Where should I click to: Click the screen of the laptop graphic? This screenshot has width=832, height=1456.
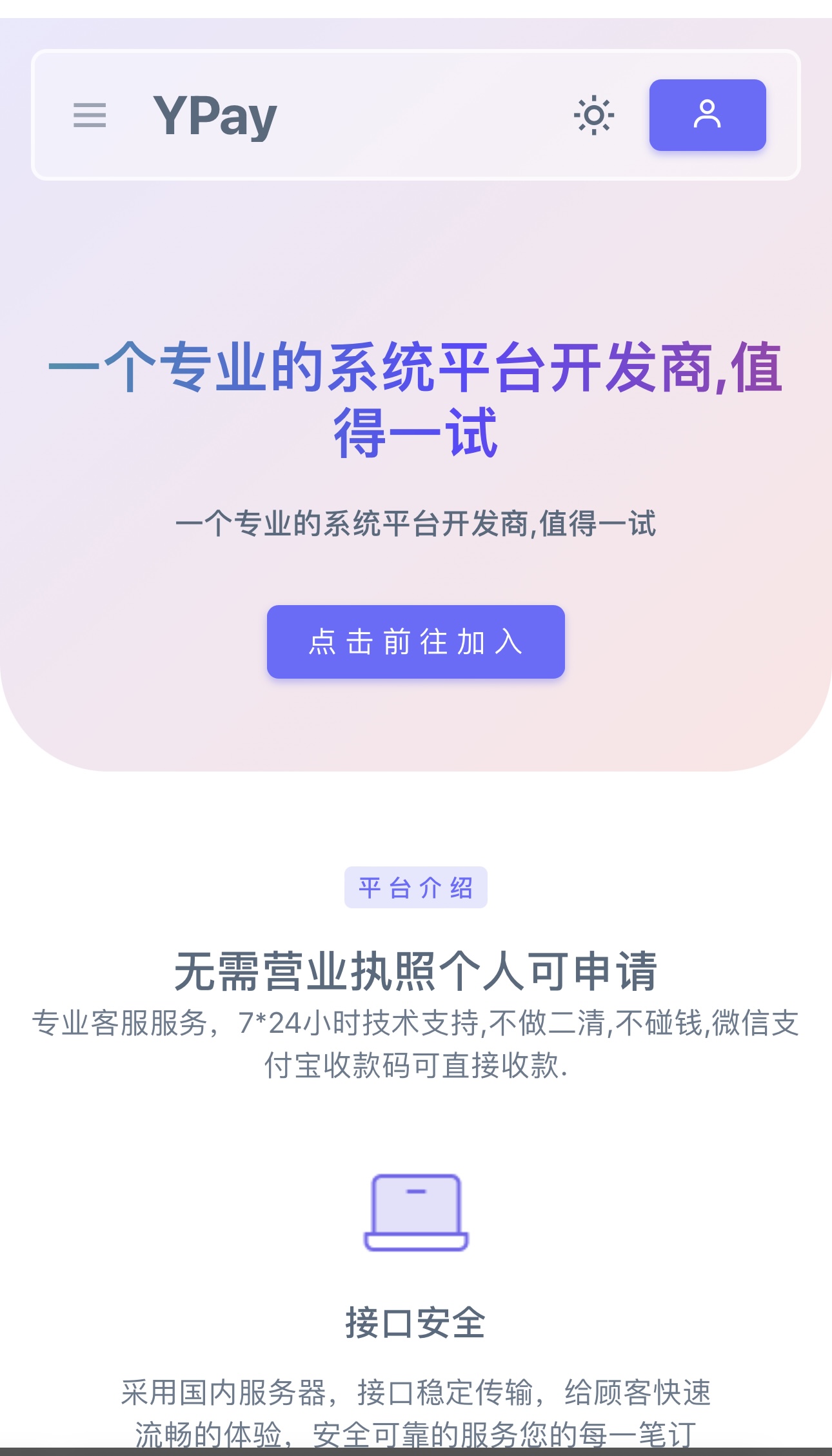416,1205
